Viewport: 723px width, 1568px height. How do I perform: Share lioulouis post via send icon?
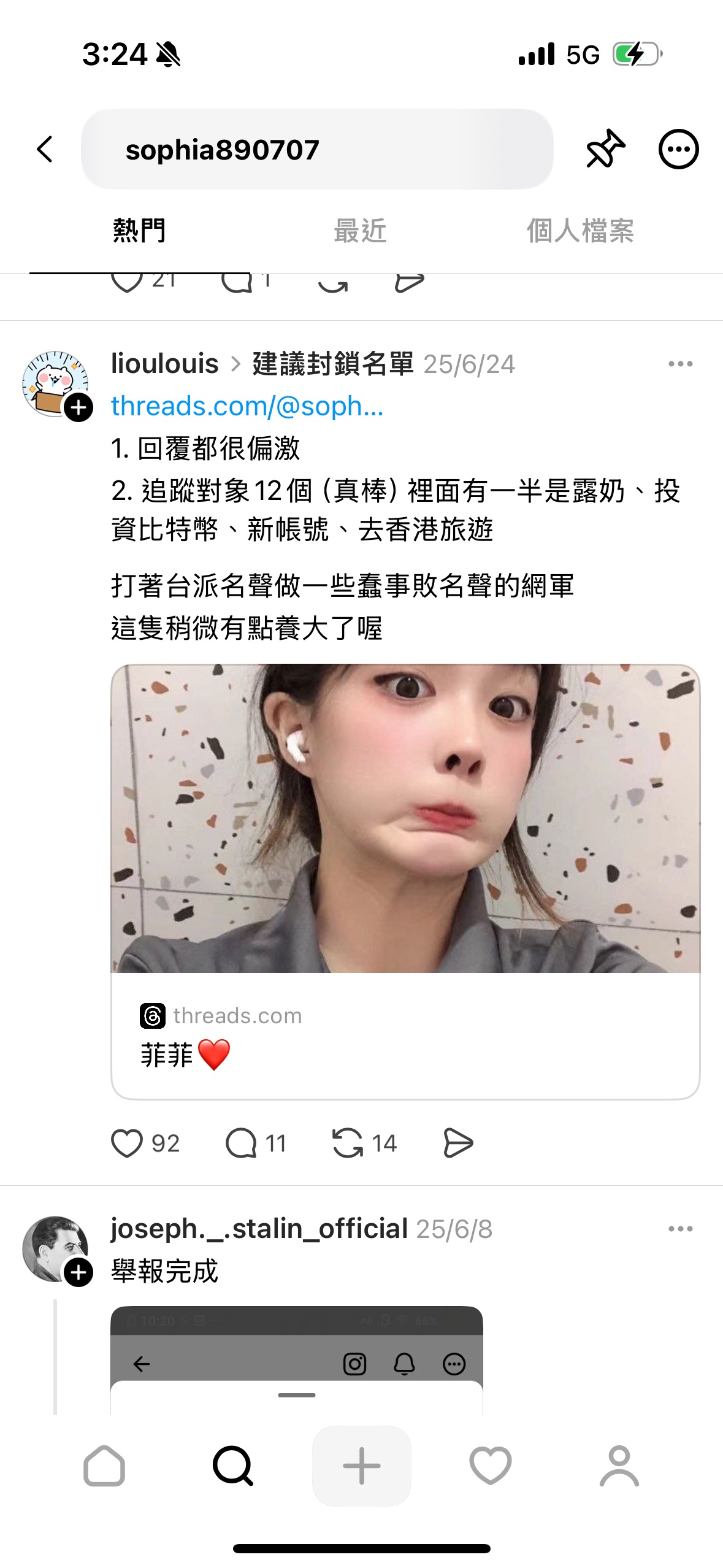pyautogui.click(x=457, y=1143)
